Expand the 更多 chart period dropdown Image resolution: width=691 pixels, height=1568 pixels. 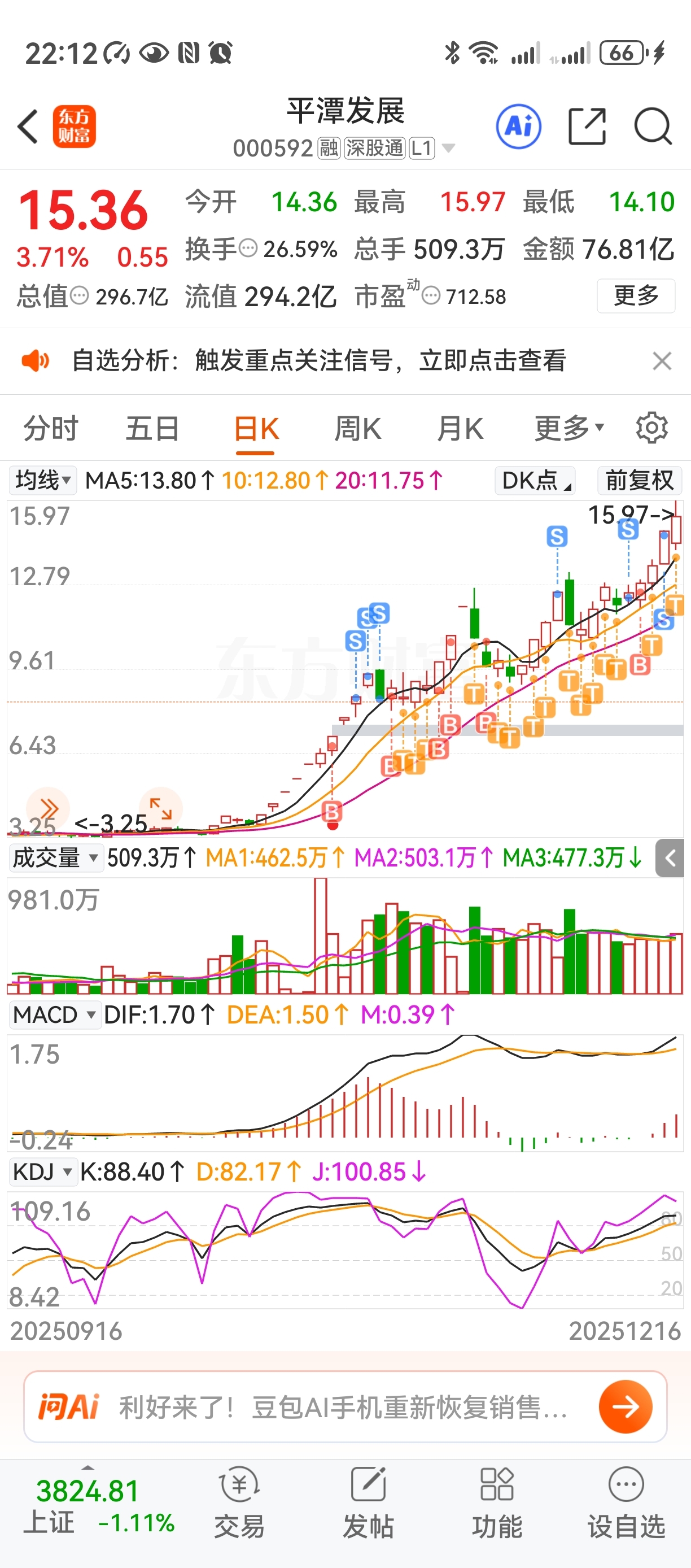568,429
